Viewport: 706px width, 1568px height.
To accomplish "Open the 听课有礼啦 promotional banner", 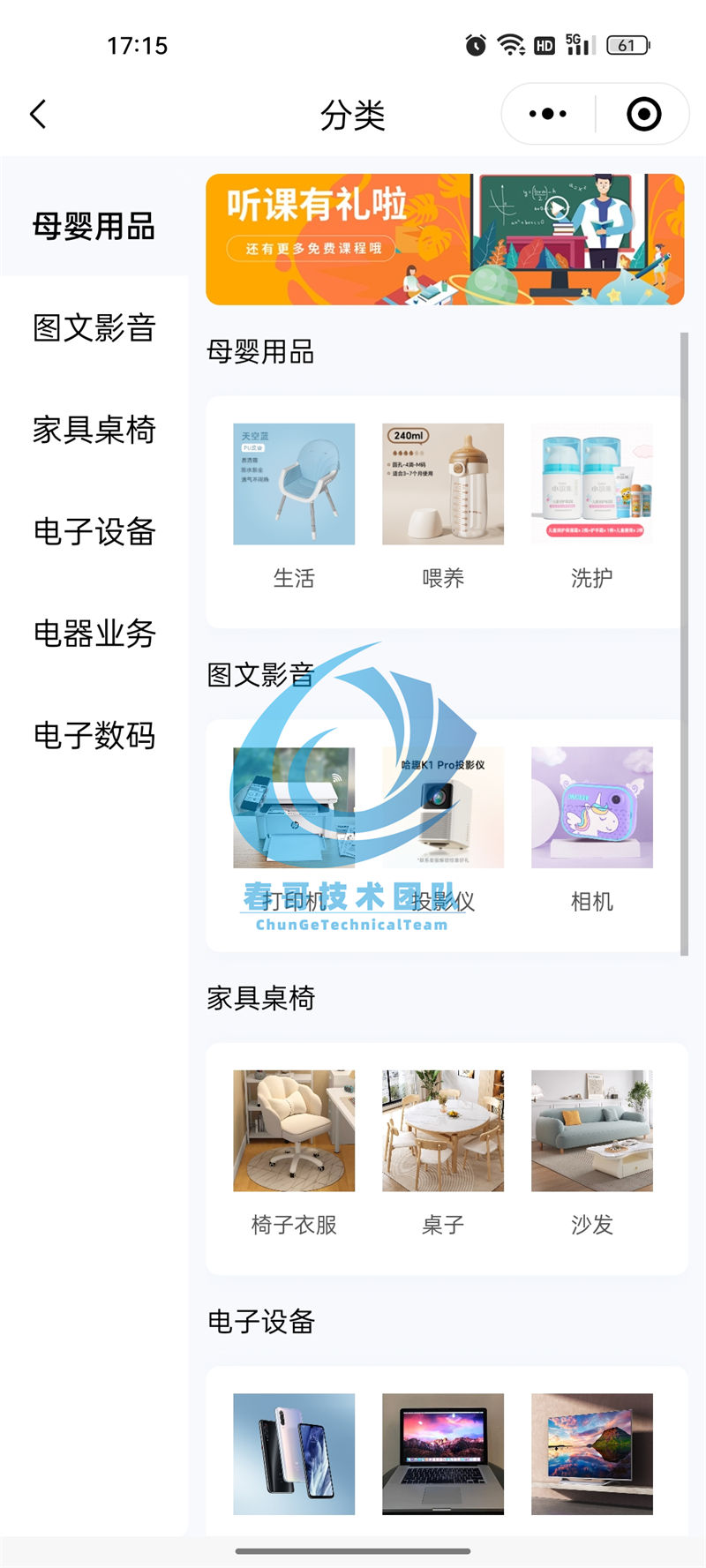I will 445,239.
